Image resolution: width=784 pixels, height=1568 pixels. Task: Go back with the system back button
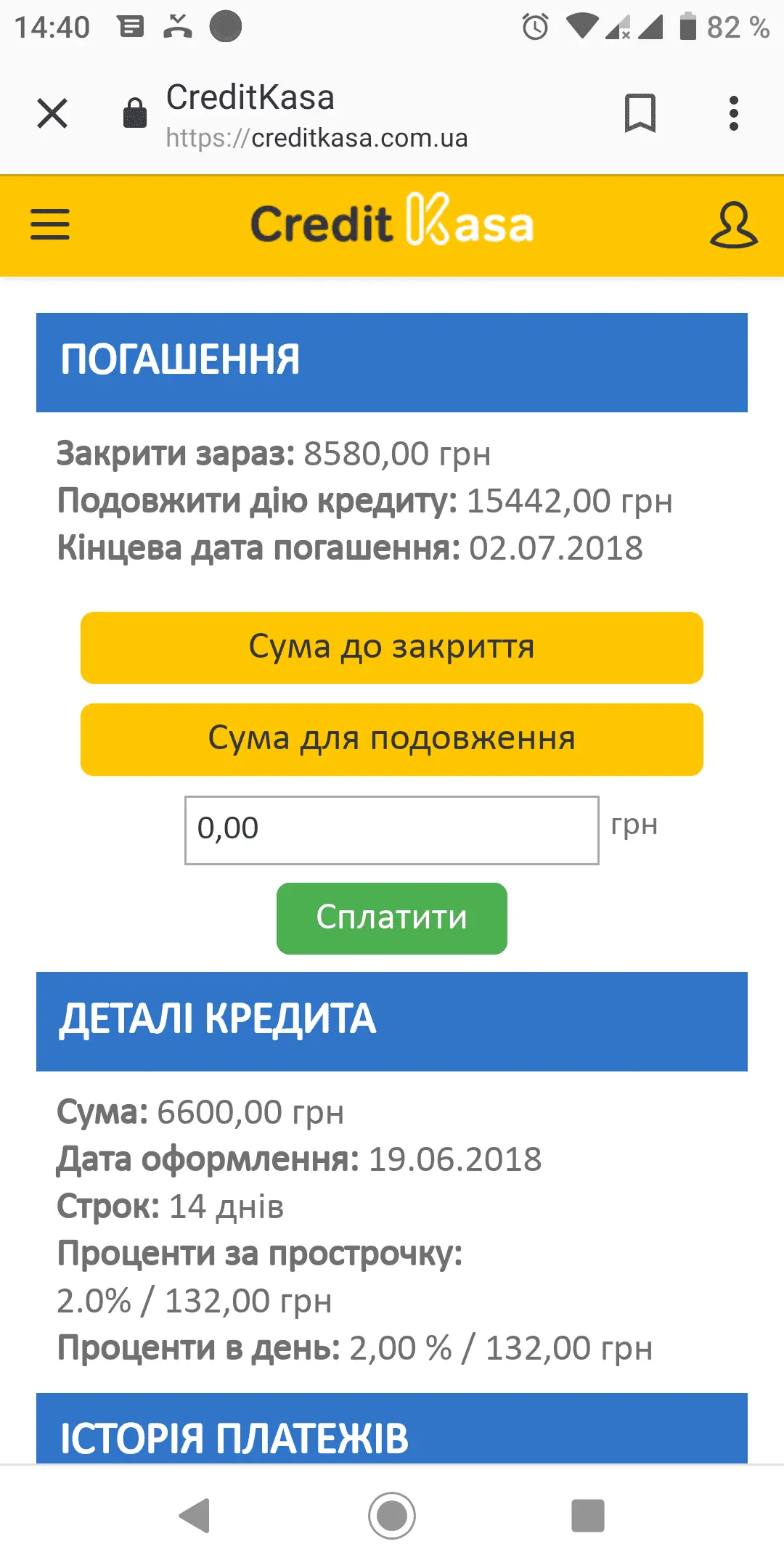[195, 1516]
